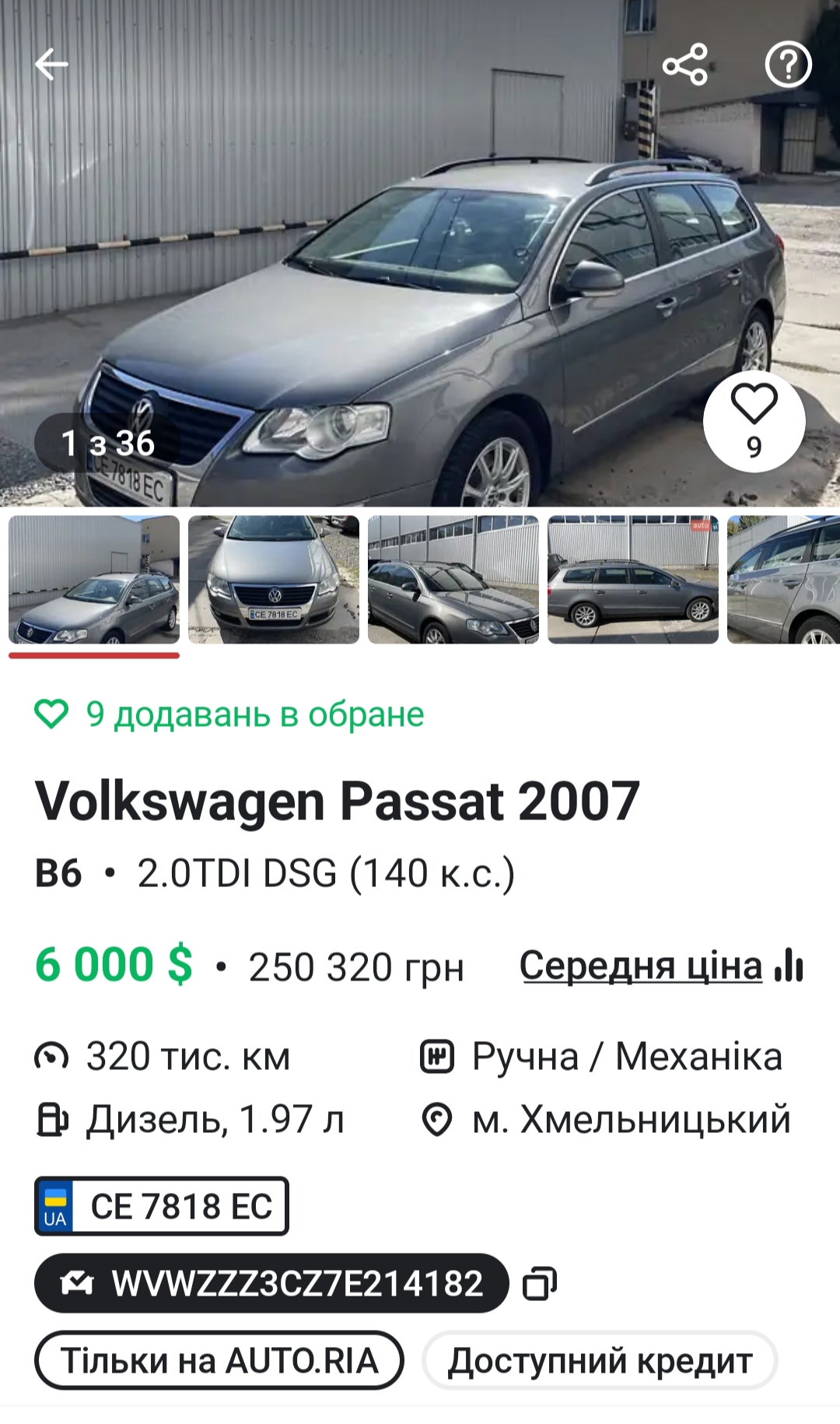Share this Volkswagen Passat listing
This screenshot has width=840, height=1424.
pyautogui.click(x=685, y=65)
